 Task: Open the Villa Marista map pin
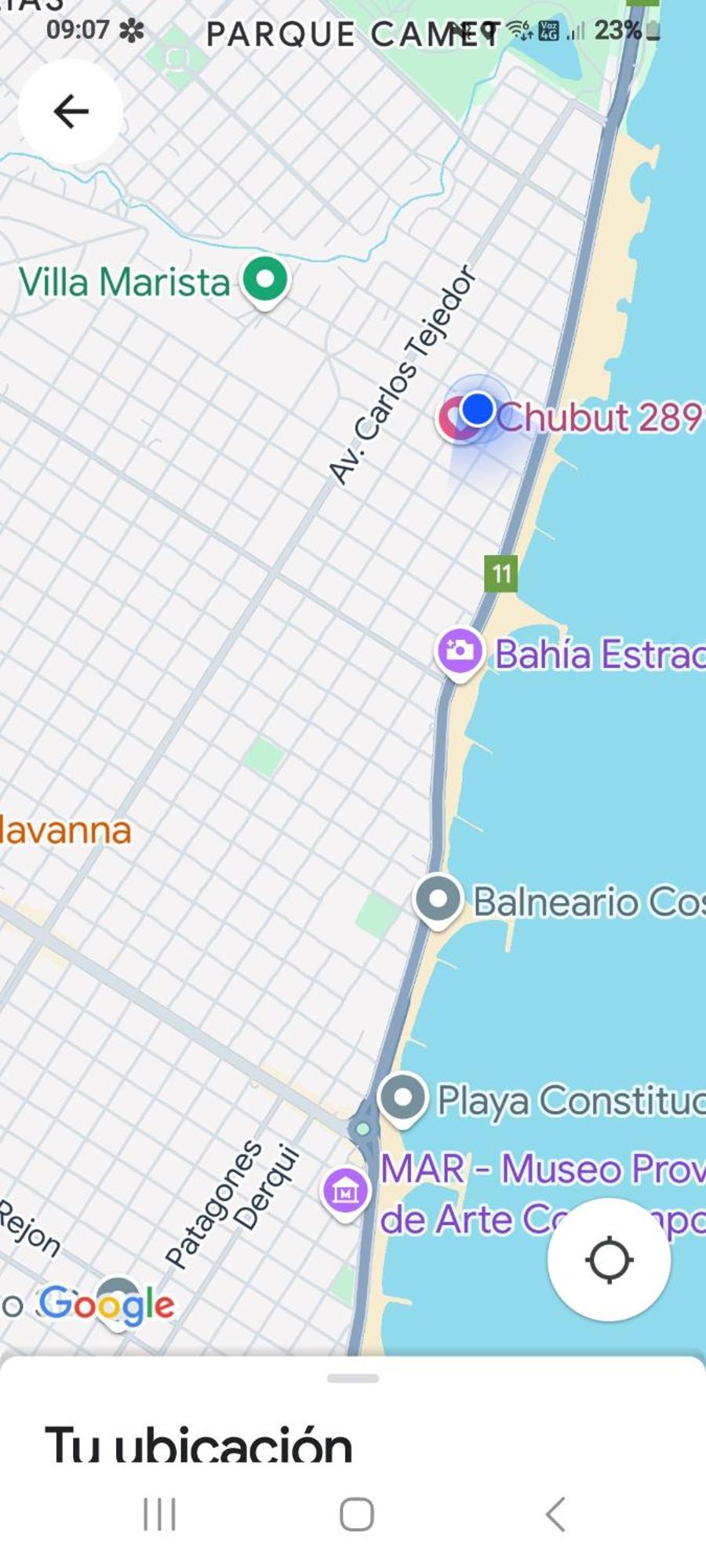pos(265,279)
